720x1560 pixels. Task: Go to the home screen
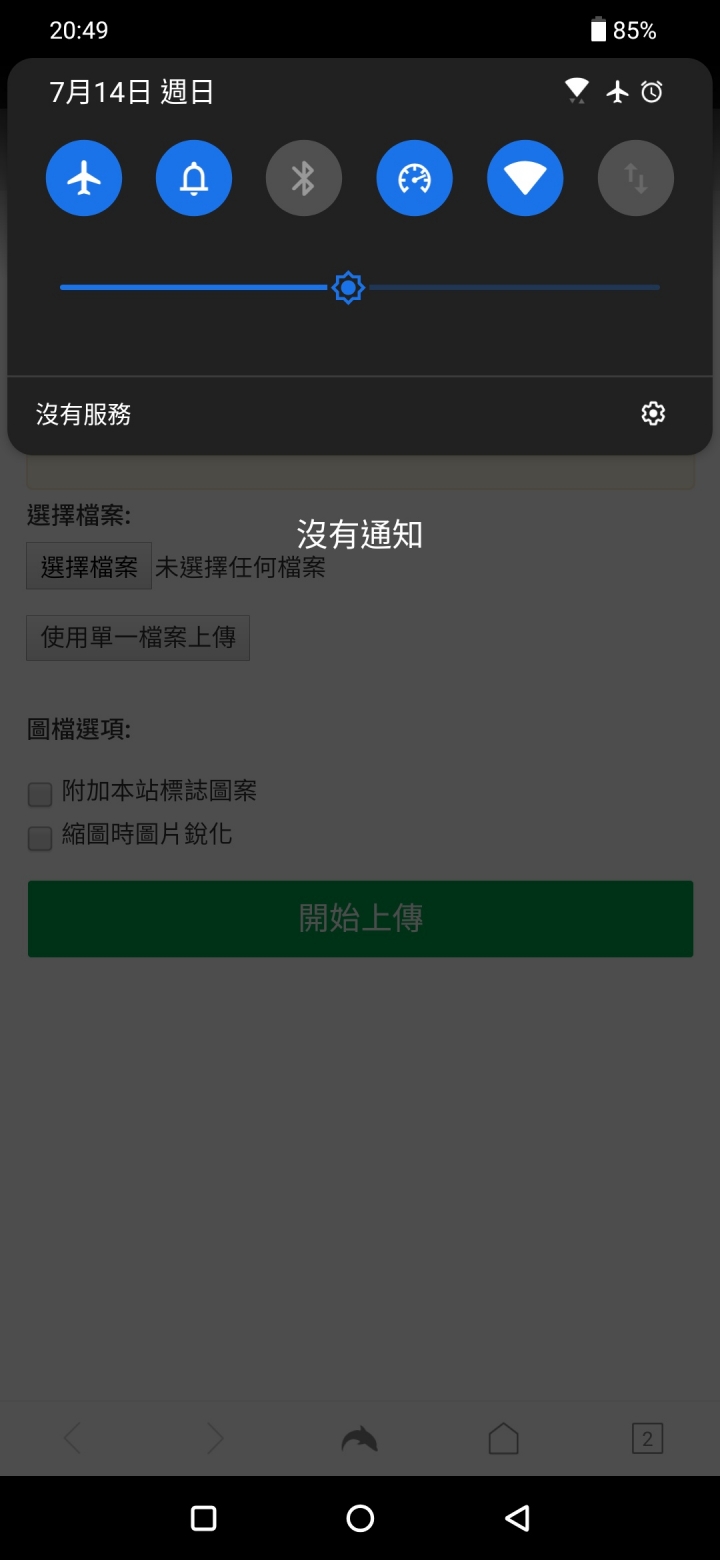click(360, 1518)
